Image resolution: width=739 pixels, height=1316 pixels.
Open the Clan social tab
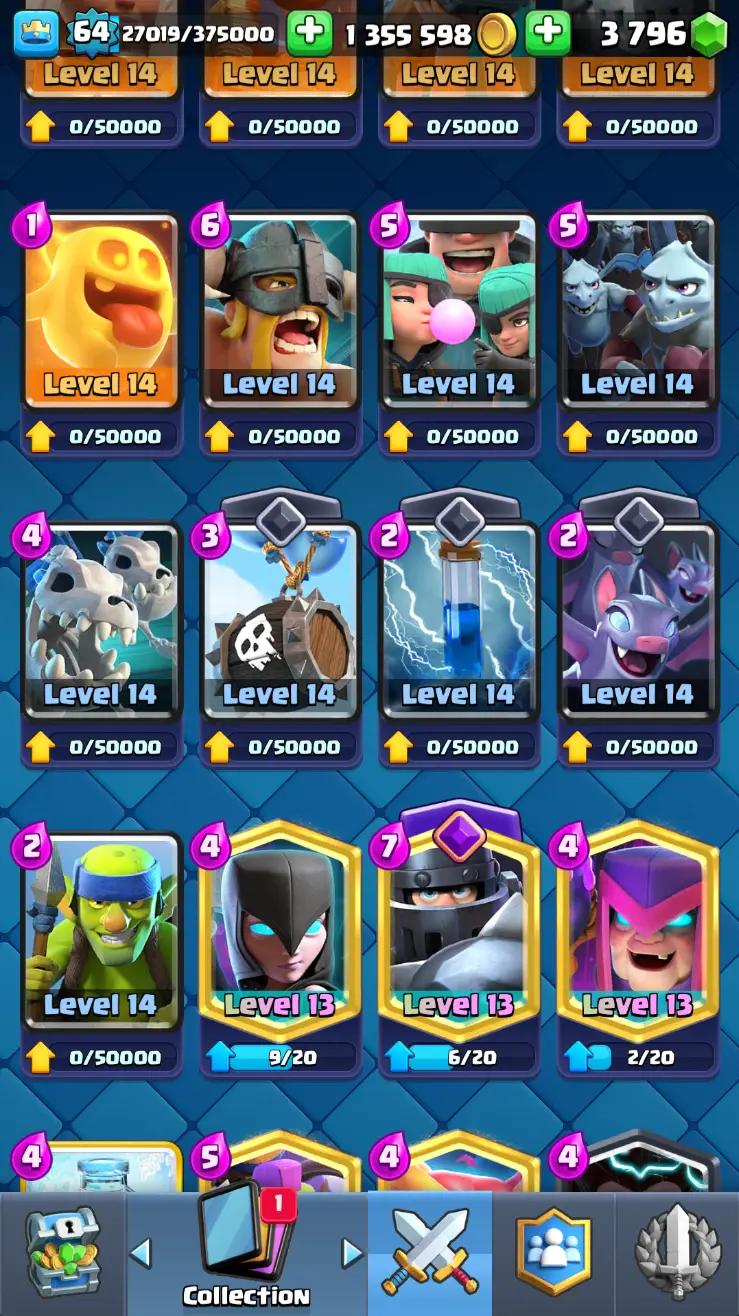(553, 1252)
